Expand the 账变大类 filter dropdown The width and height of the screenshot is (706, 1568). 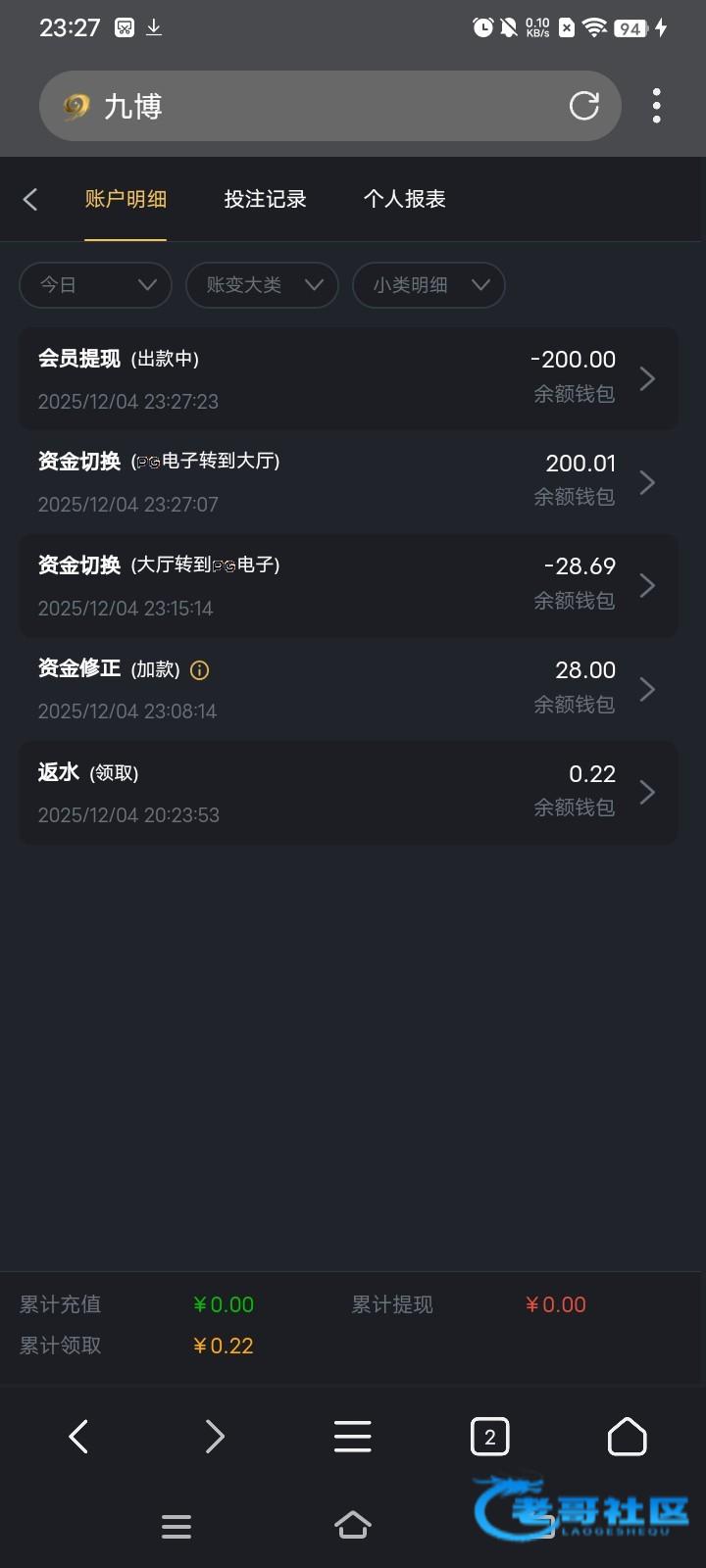tap(262, 285)
